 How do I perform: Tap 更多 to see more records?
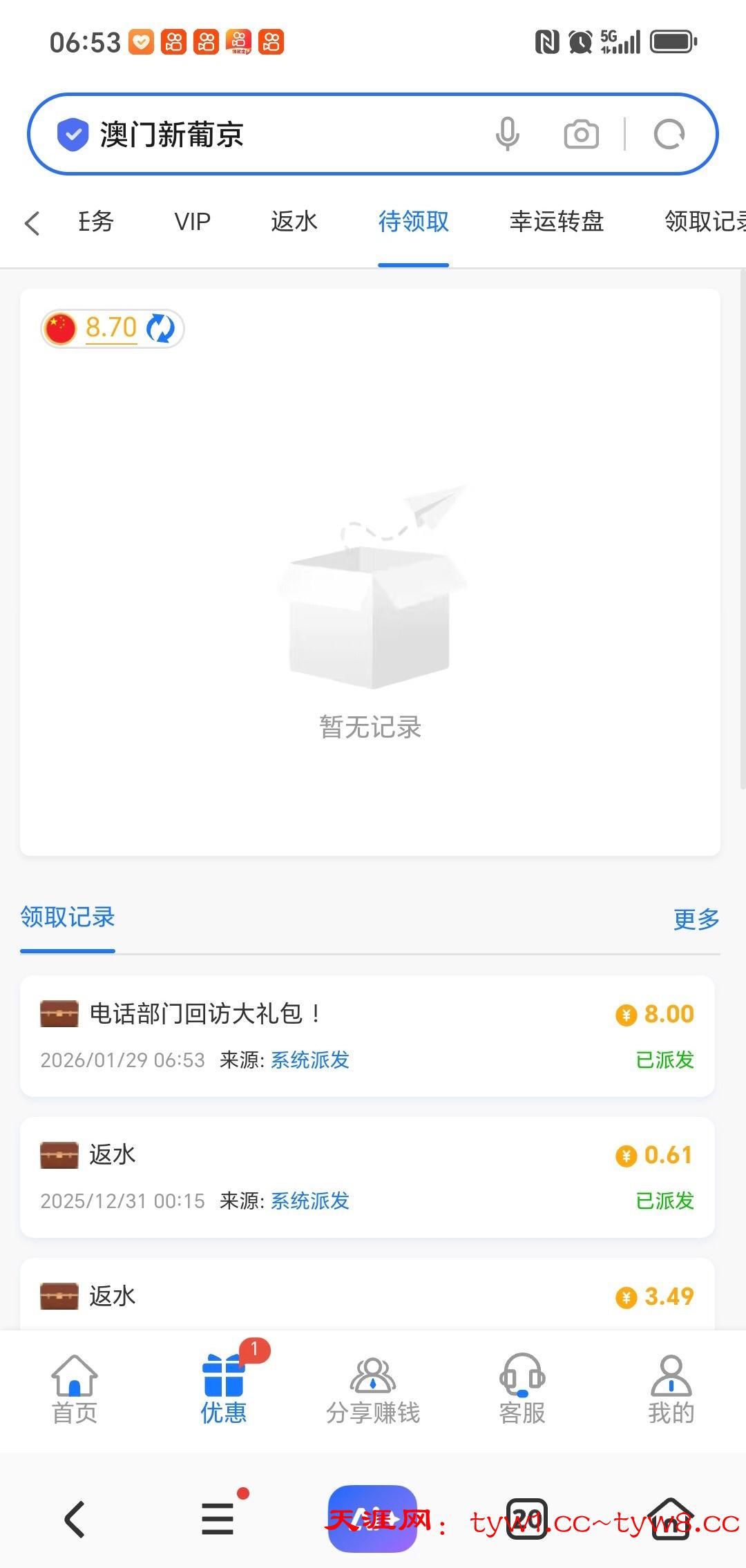click(x=696, y=919)
